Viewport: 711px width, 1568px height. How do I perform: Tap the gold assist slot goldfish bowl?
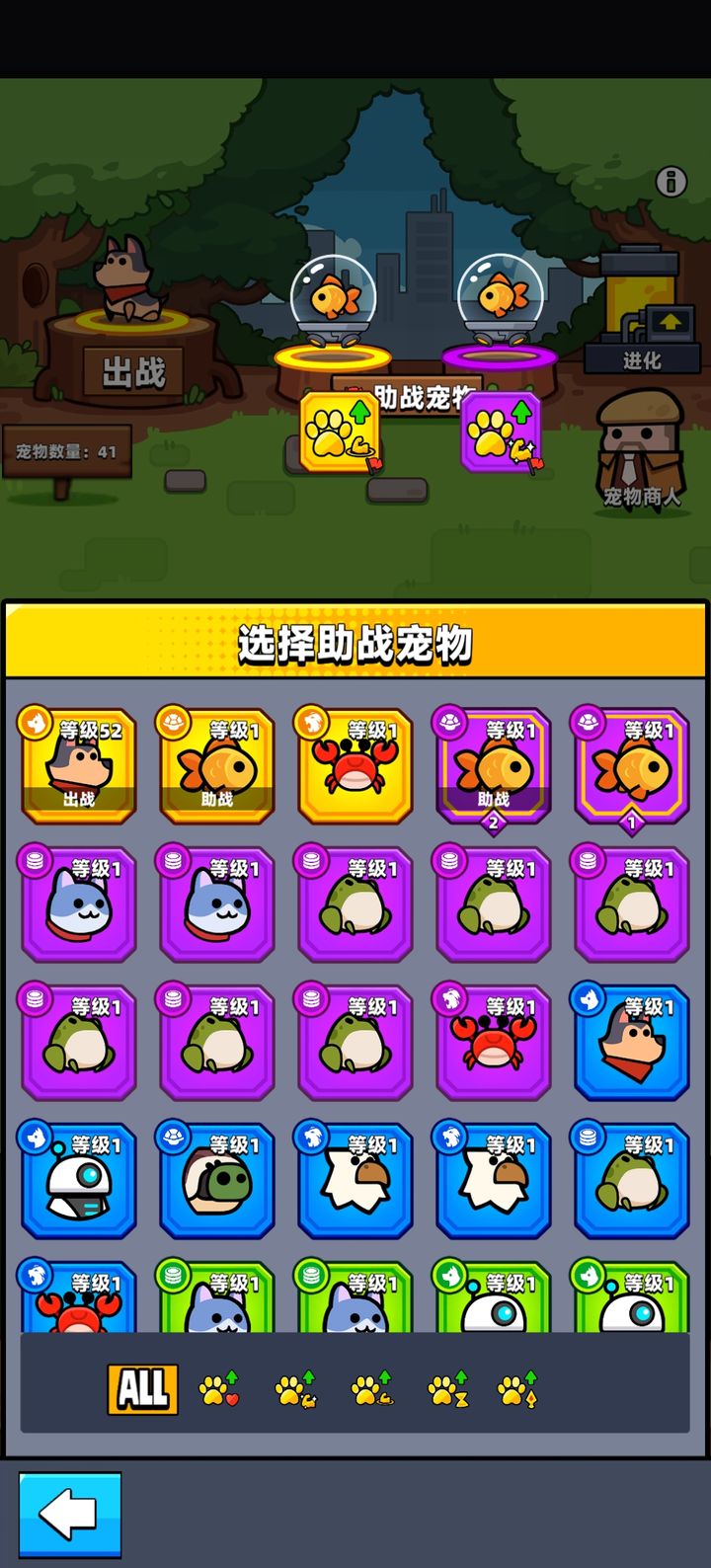[333, 296]
